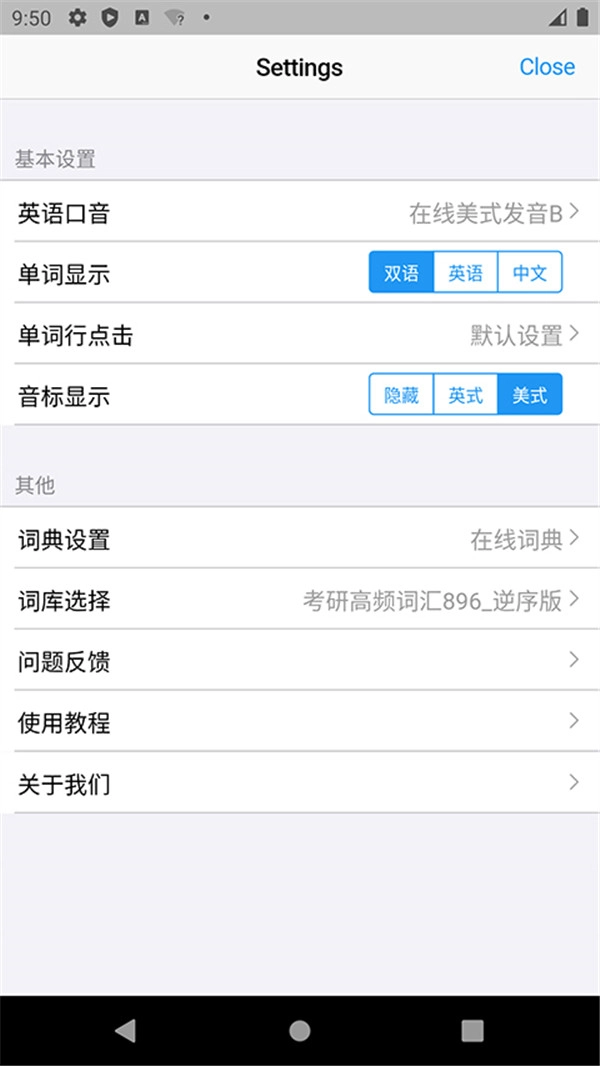Close the Settings screen
Screen dimensions: 600x1066
[547, 67]
